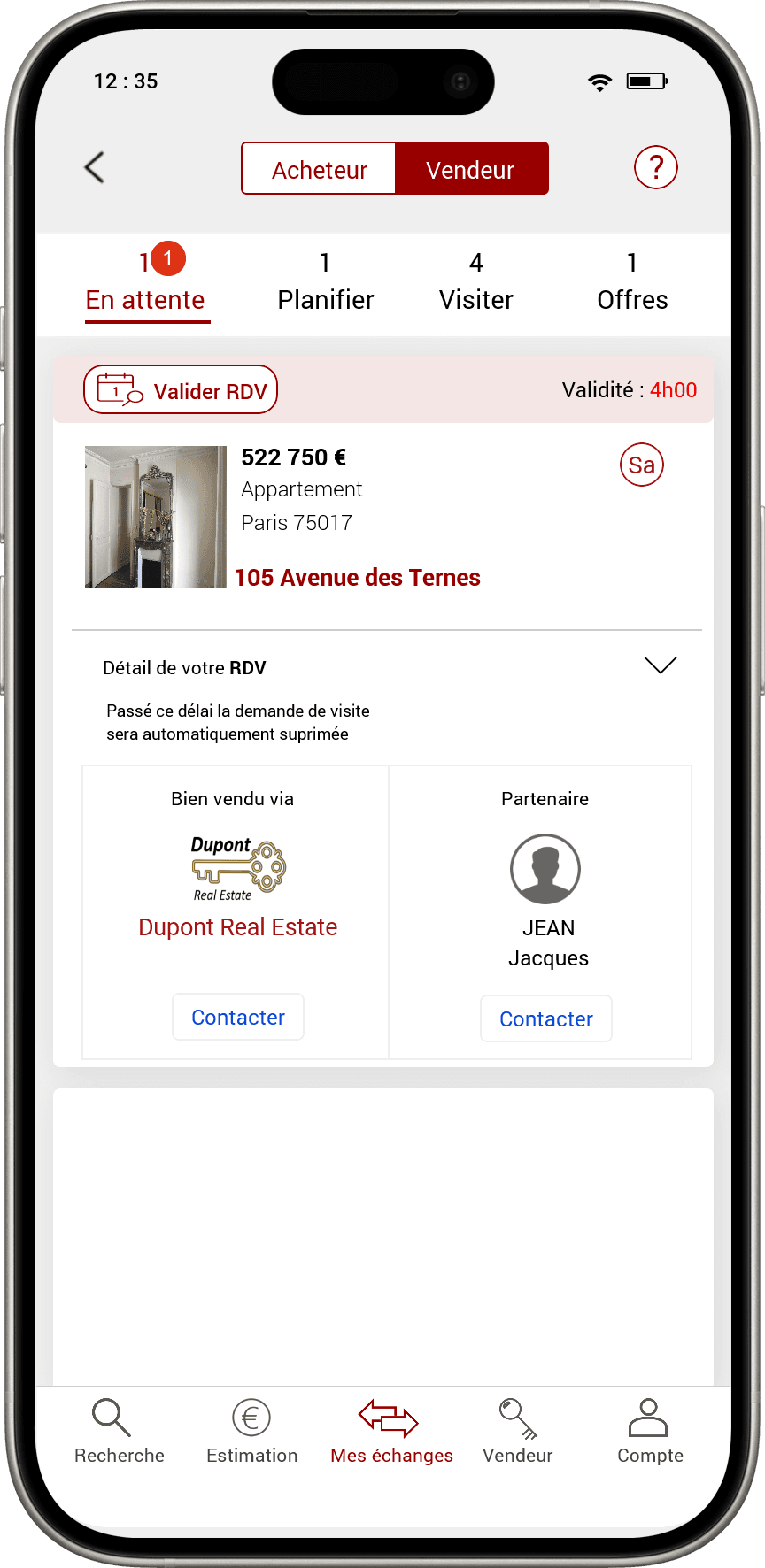Viewport: 765px width, 1568px height.
Task: Go to Recherche in the bottom bar
Action: pos(119,1431)
